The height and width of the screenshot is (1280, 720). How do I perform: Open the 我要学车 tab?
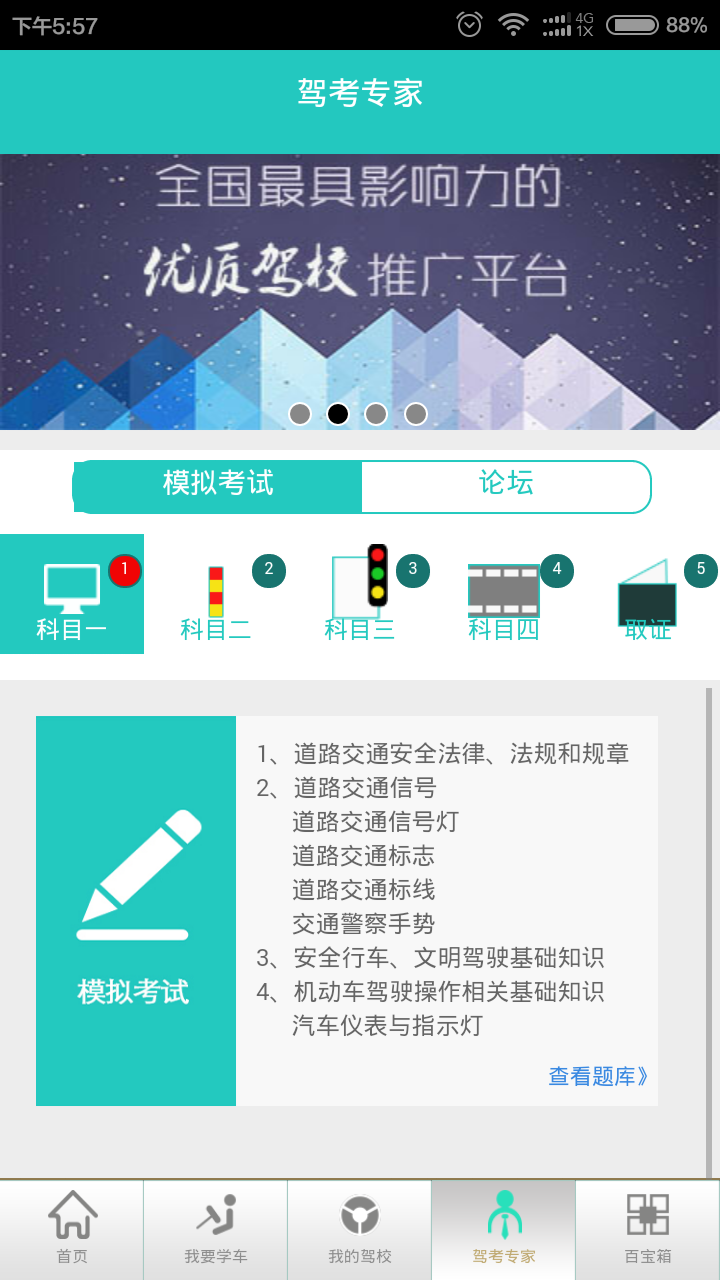(216, 1230)
